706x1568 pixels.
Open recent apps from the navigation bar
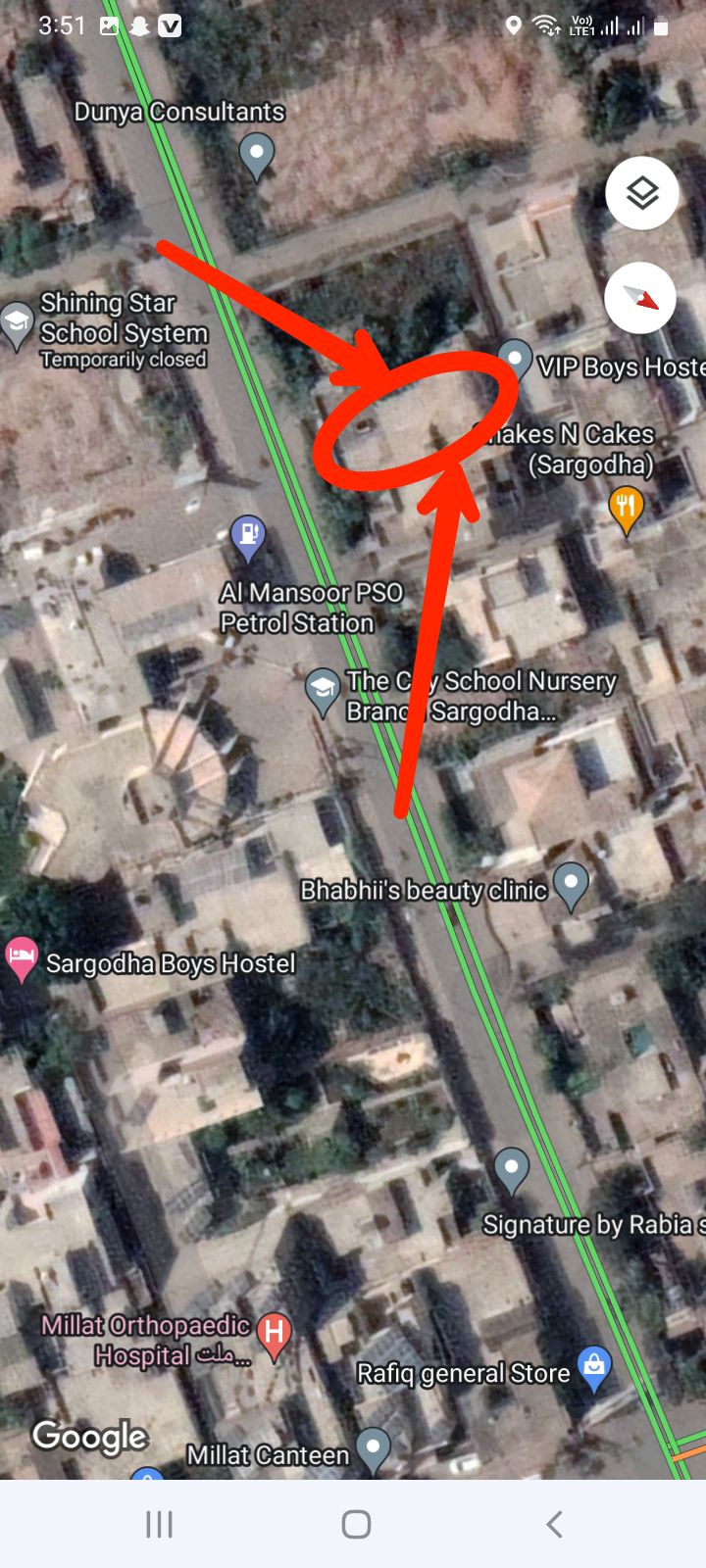point(159,1524)
